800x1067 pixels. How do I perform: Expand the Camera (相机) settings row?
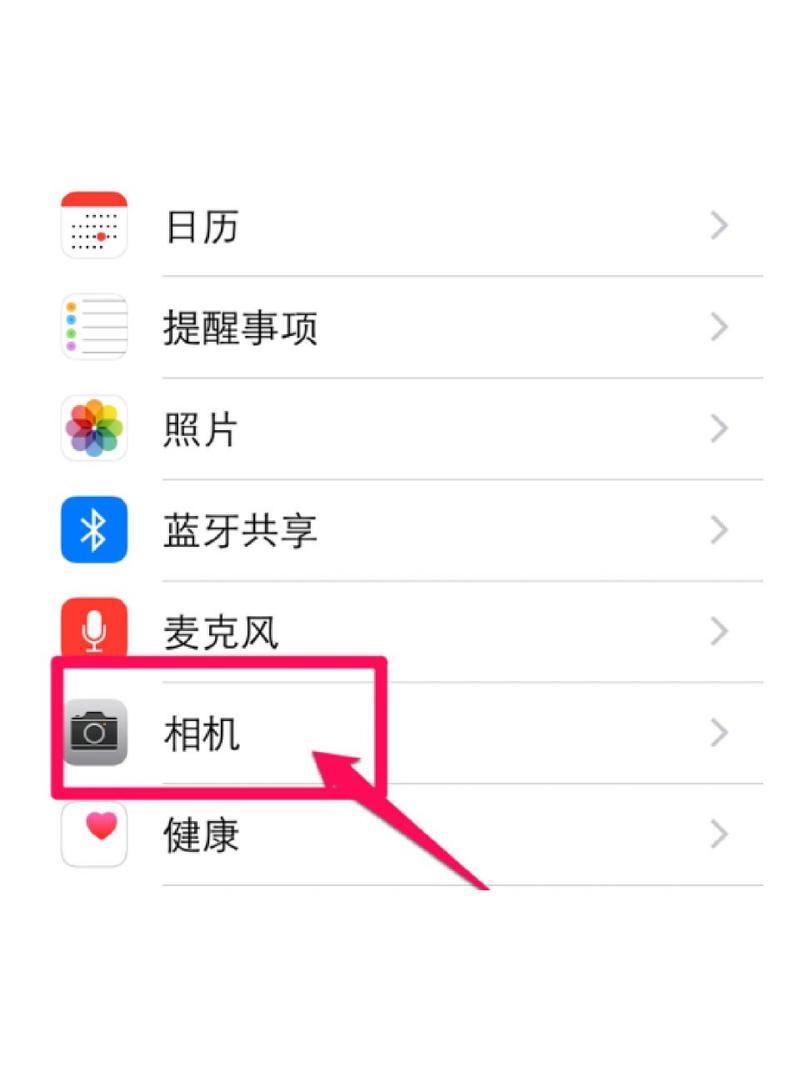tap(719, 733)
